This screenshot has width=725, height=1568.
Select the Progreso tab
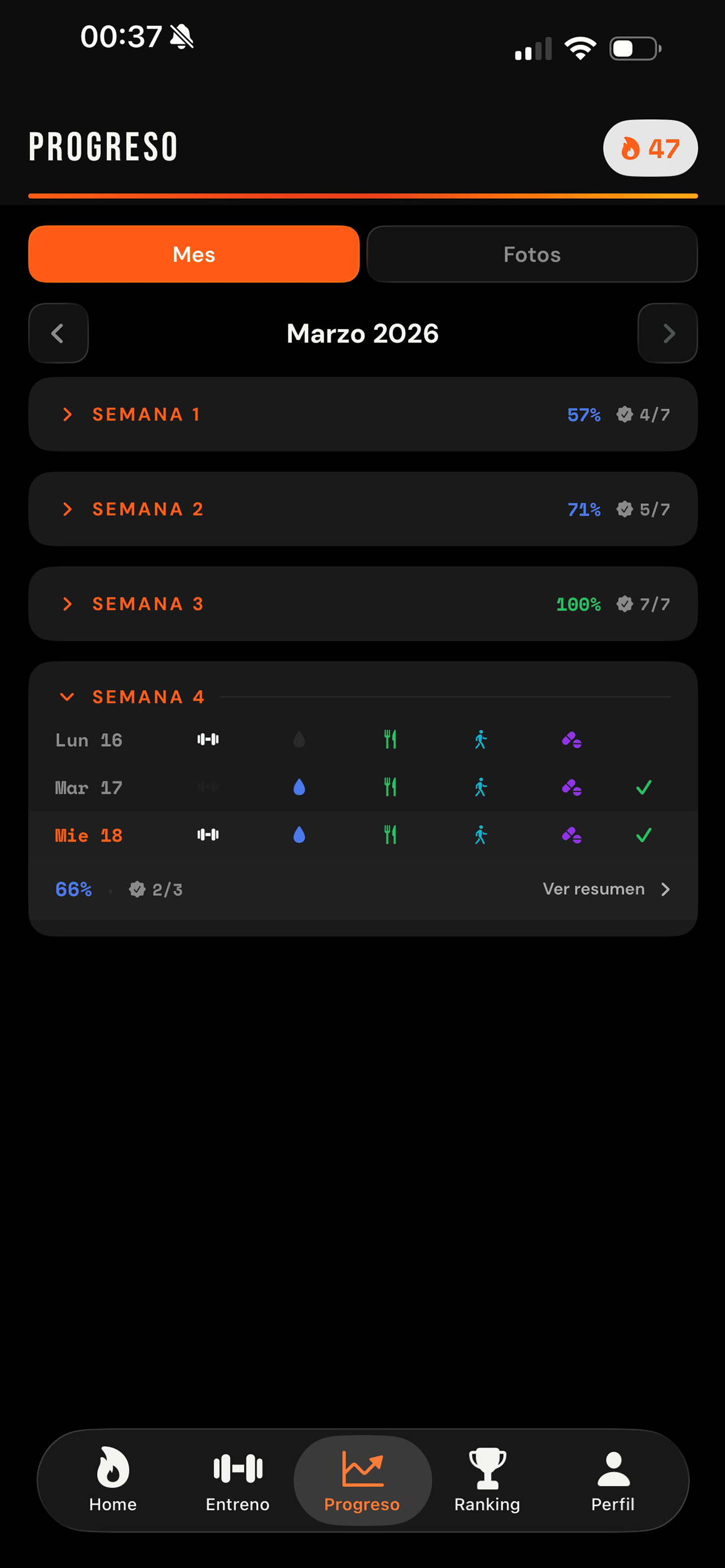pyautogui.click(x=362, y=1481)
